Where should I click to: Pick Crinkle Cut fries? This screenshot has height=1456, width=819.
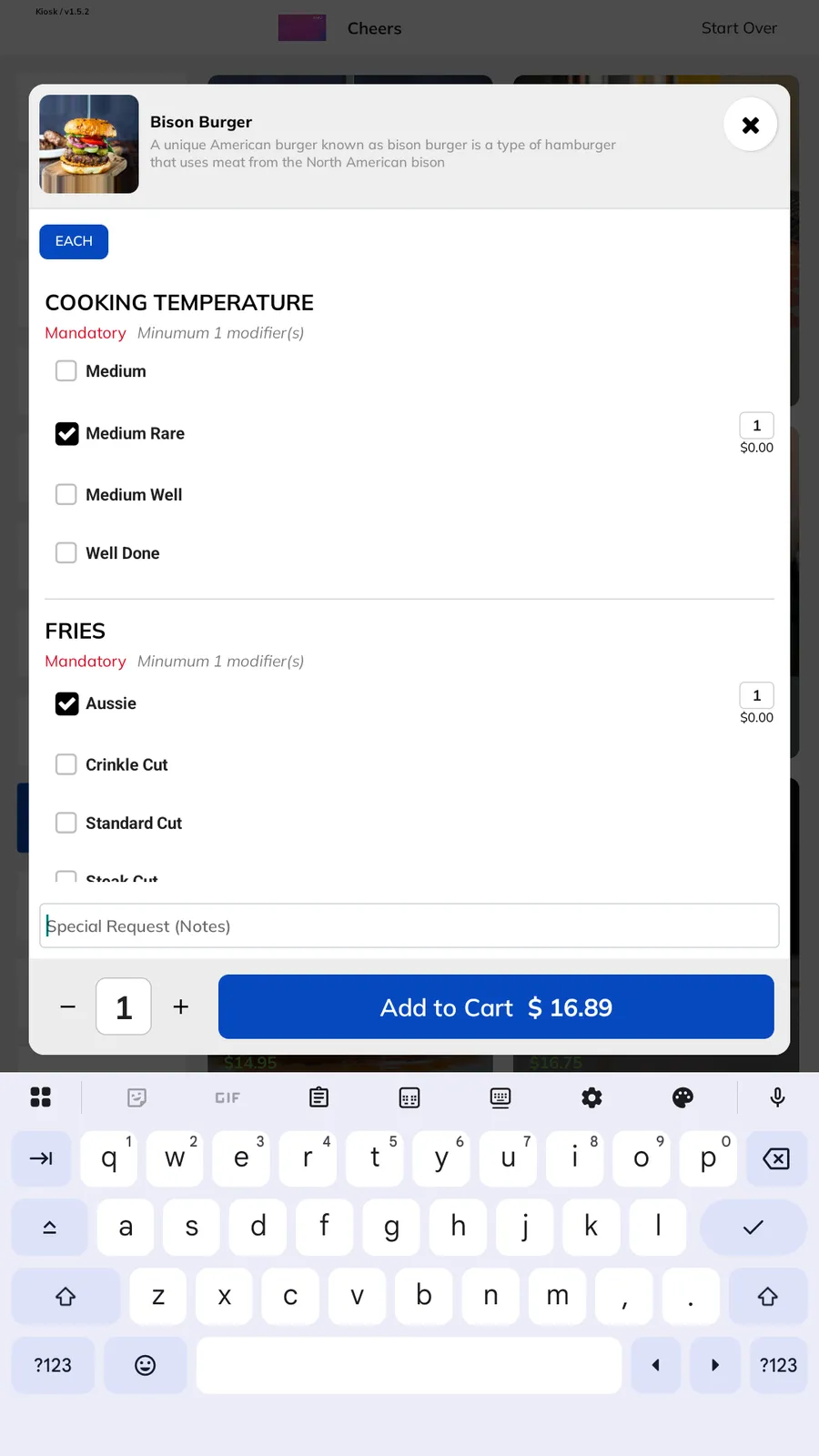(66, 764)
